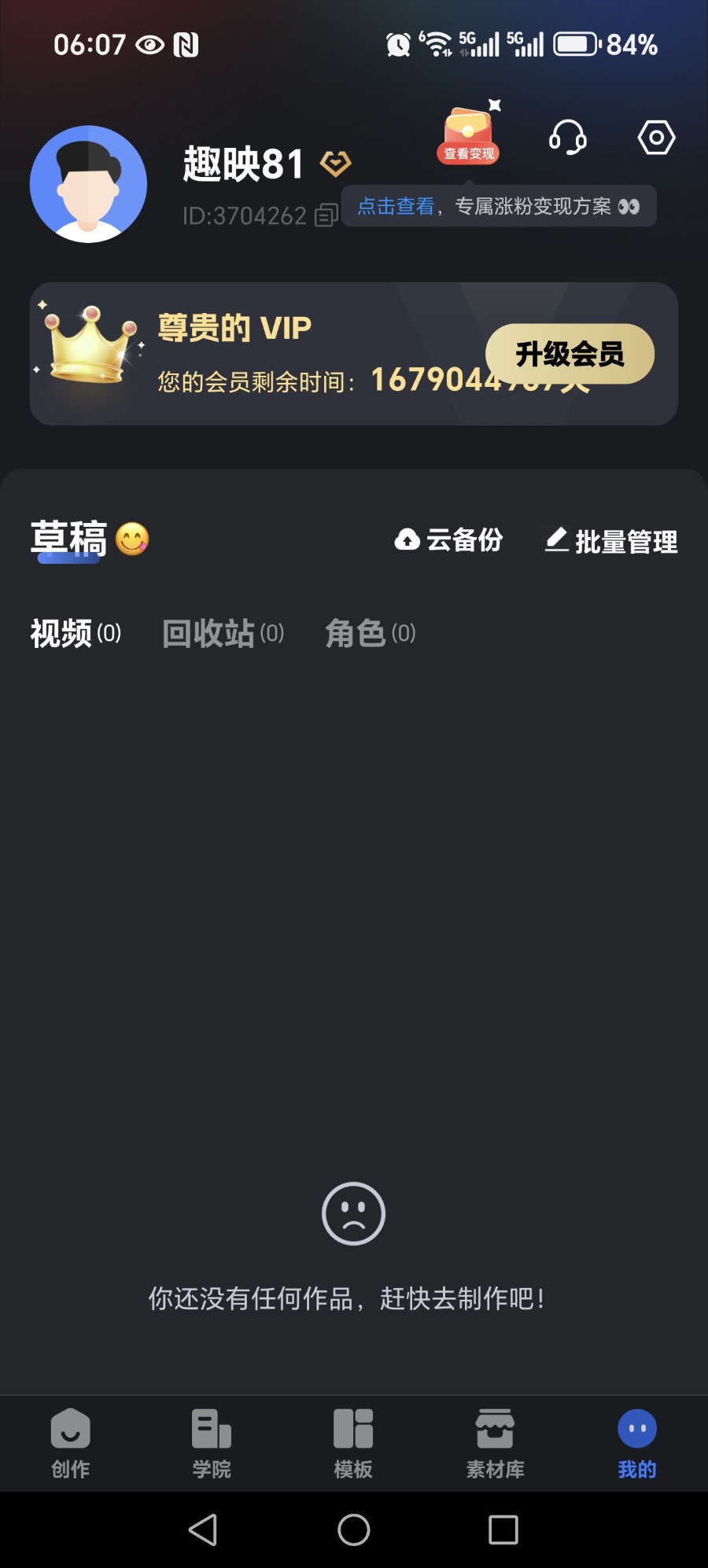Switch to the 回收站 recycle bin tab
The height and width of the screenshot is (1568, 708).
click(x=223, y=633)
